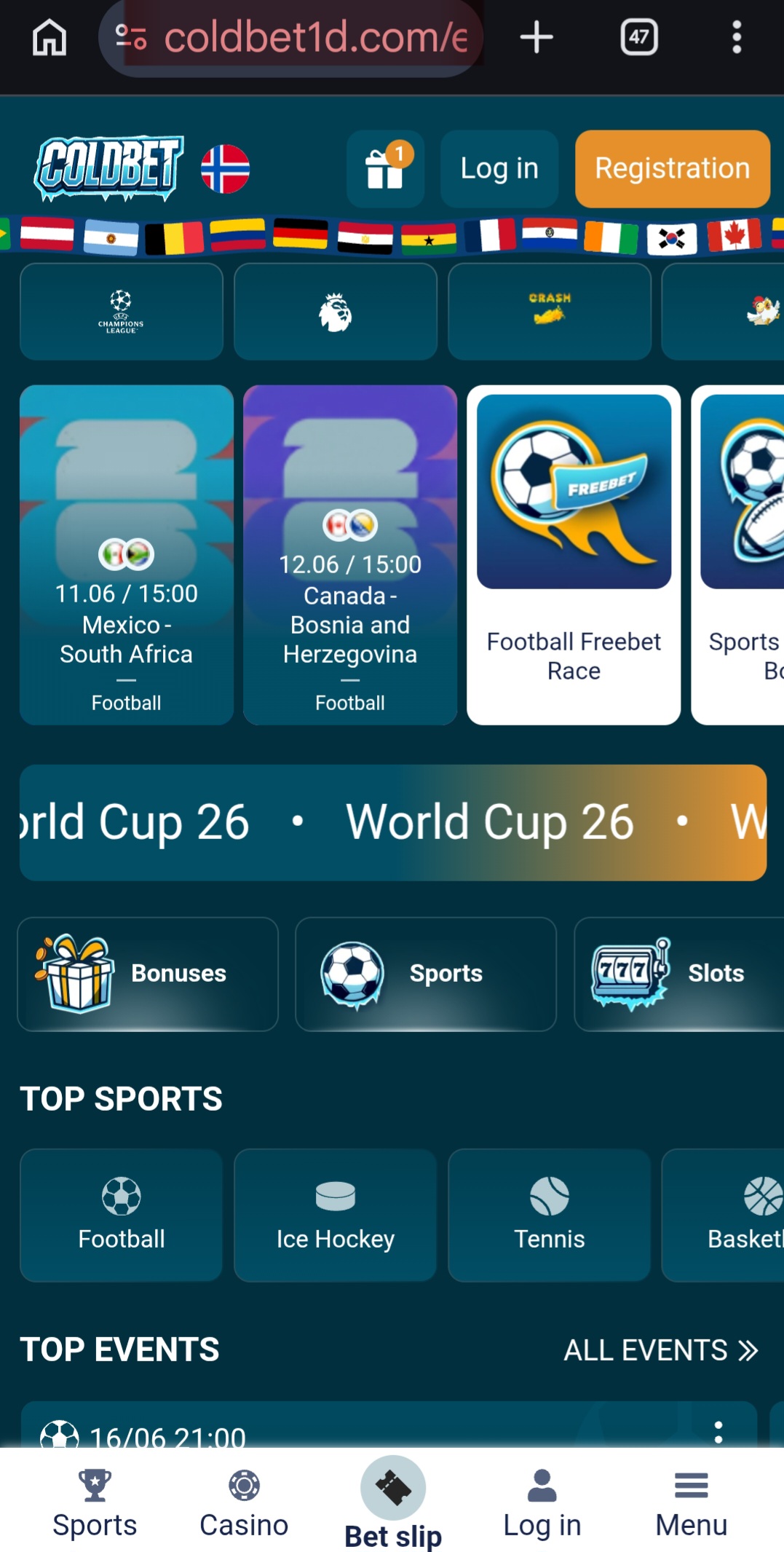Open the Crash game tile

point(550,312)
